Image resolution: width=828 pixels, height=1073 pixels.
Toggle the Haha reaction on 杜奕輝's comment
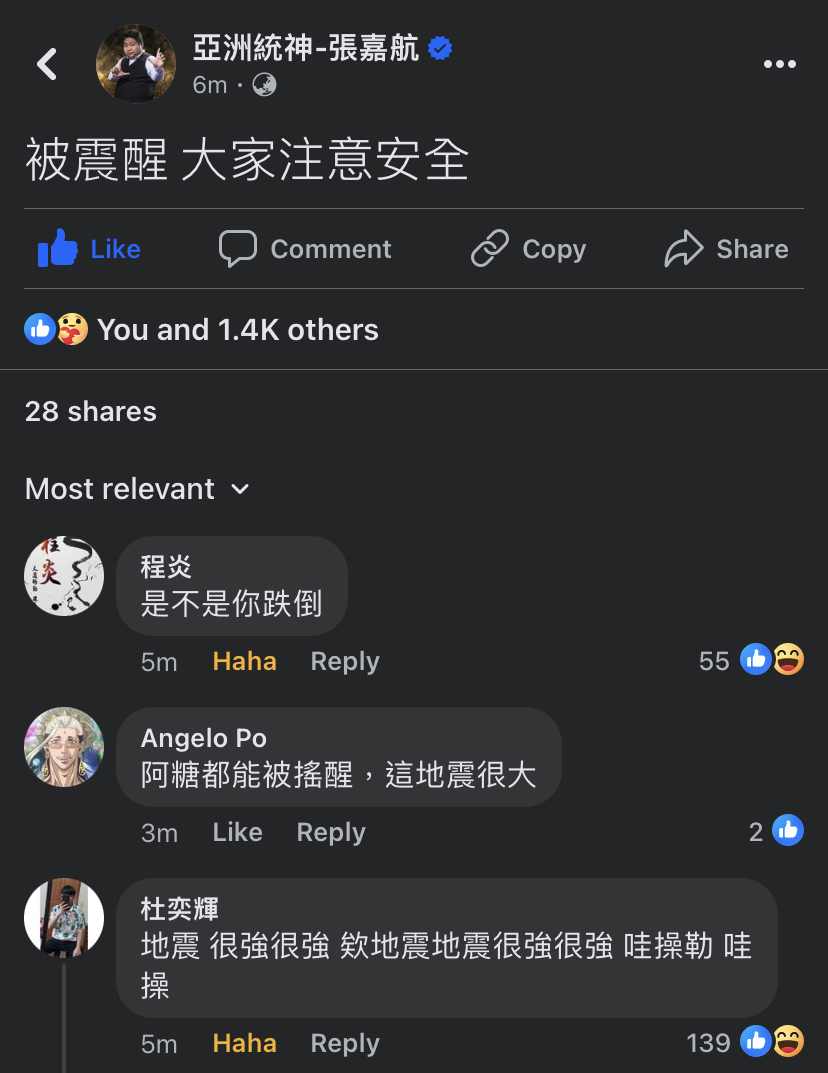(244, 1043)
